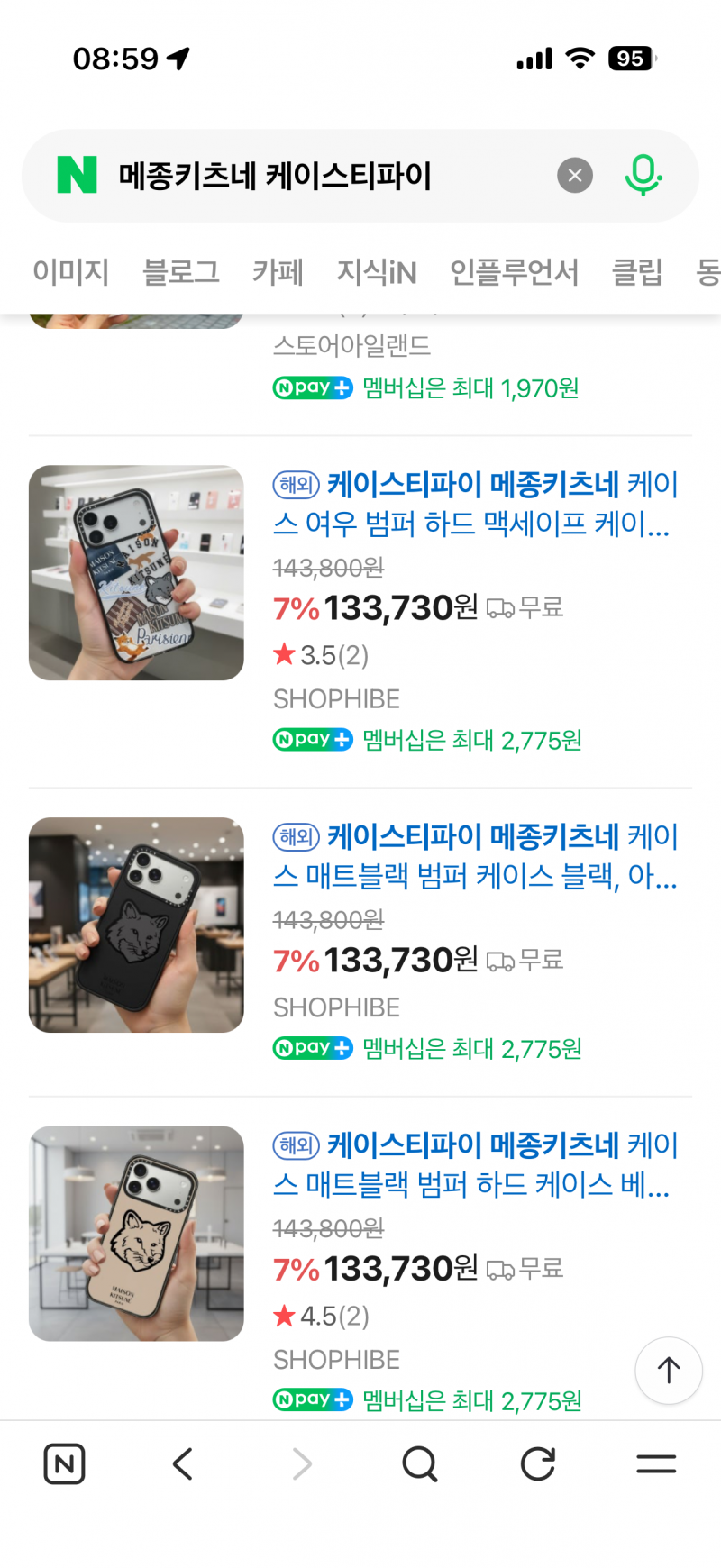This screenshot has height=1568, width=721.
Task: Switch to the 블로그 tab
Action: point(181,272)
